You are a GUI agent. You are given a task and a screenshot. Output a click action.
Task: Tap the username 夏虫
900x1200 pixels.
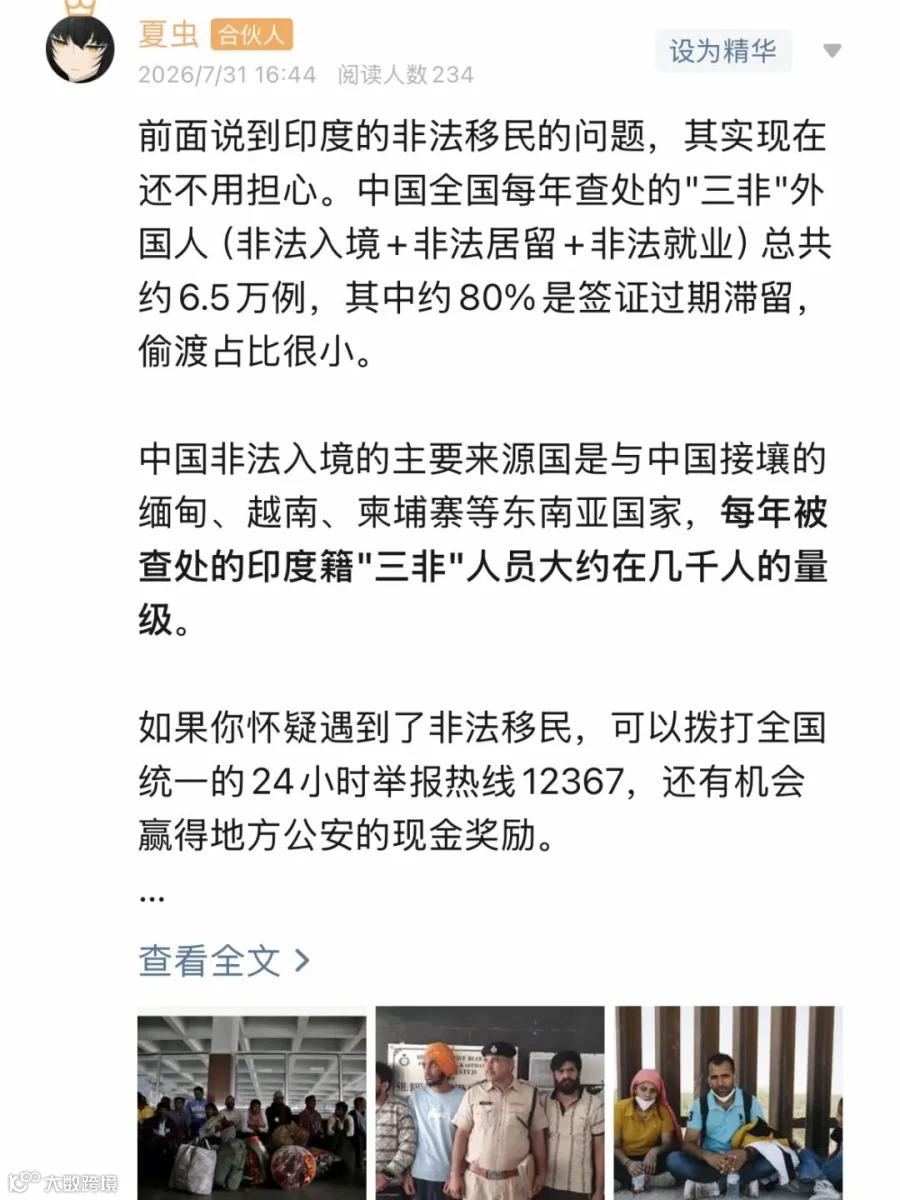tap(168, 34)
